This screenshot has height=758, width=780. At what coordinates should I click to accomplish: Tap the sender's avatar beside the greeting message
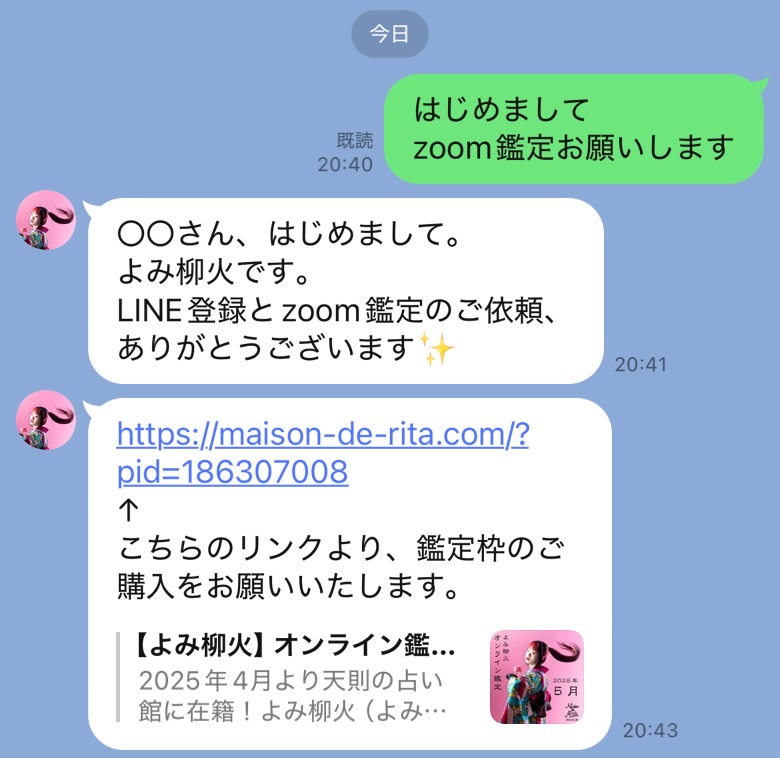[46, 220]
